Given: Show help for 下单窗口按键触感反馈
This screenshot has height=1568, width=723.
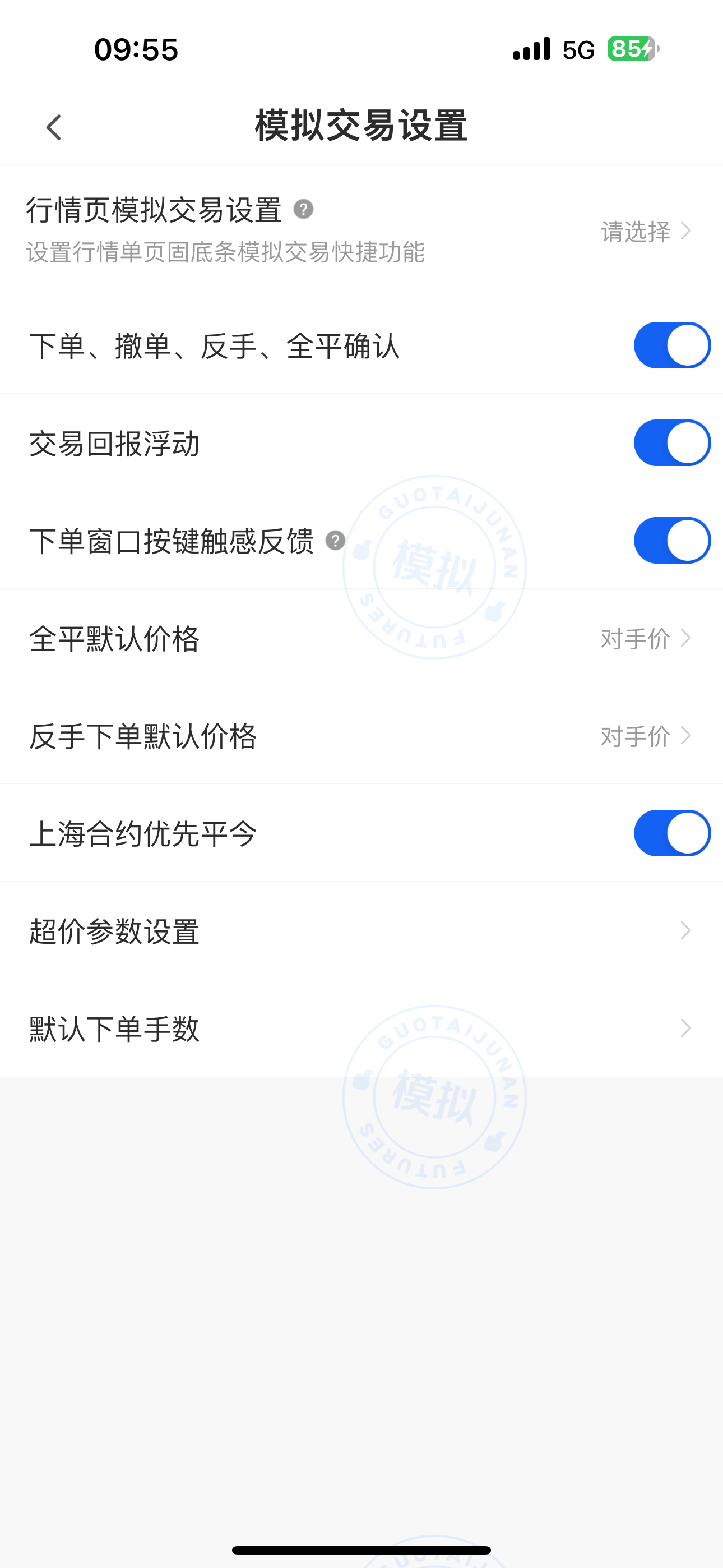Looking at the screenshot, I should tap(335, 541).
